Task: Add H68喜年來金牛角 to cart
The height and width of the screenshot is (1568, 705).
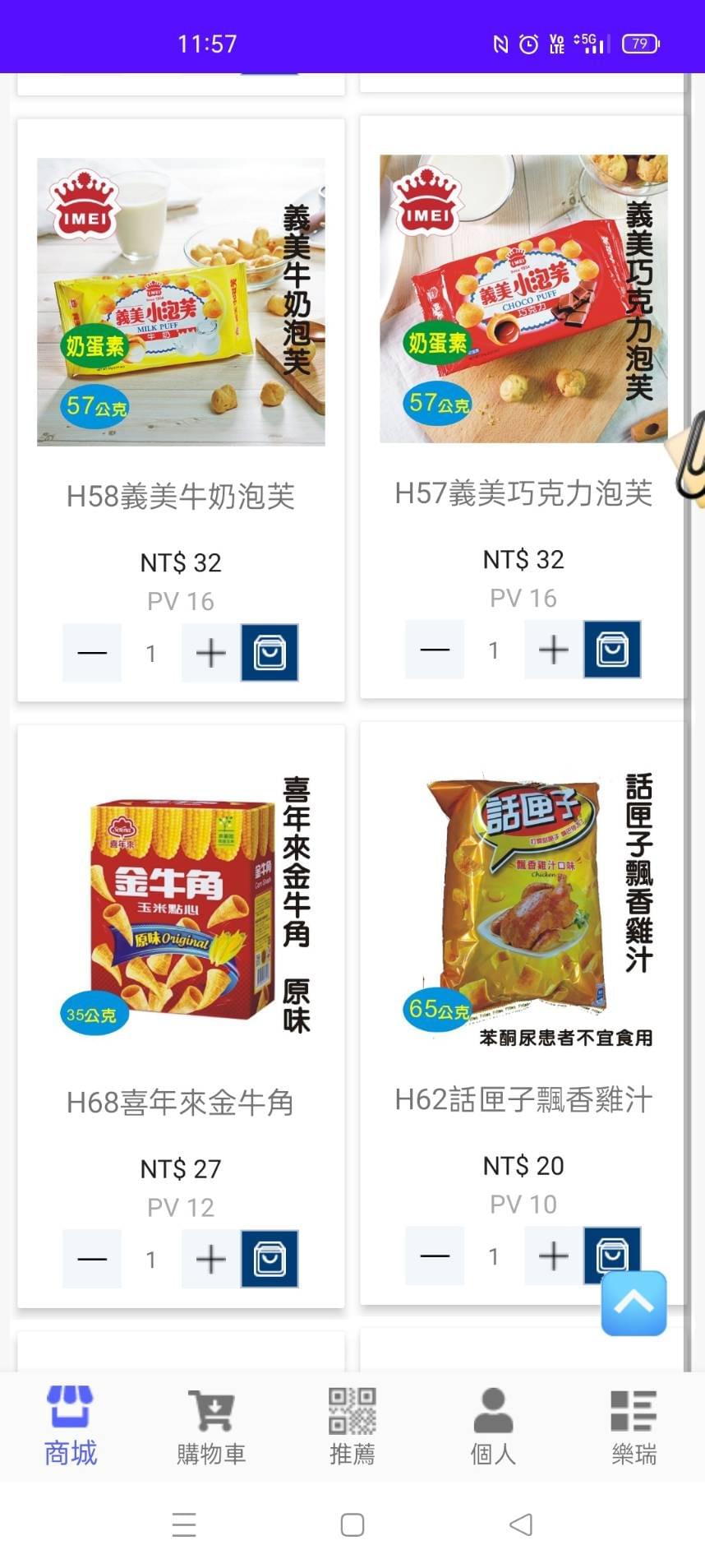Action: tap(270, 1259)
